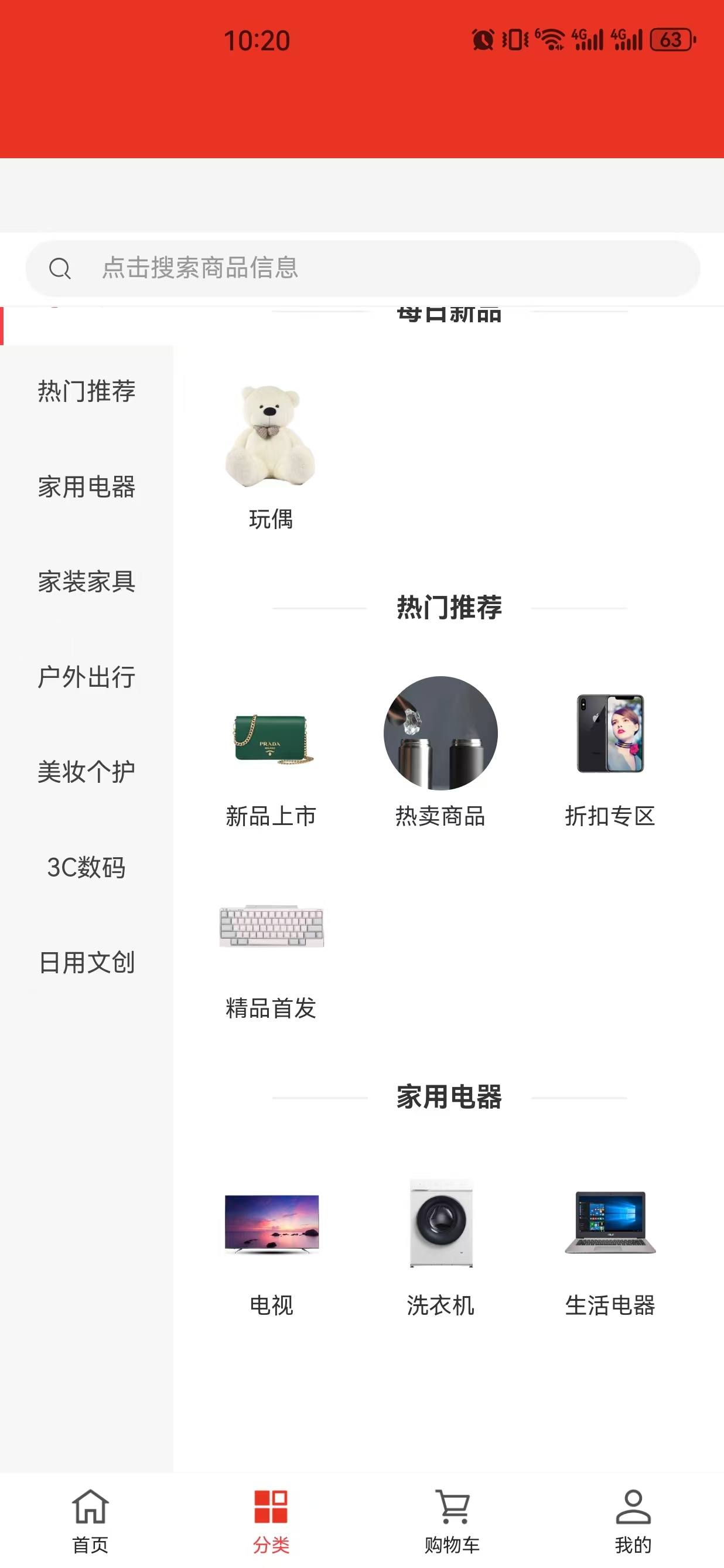724x1568 pixels.
Task: Open the 日用文创 category
Action: pyautogui.click(x=86, y=962)
